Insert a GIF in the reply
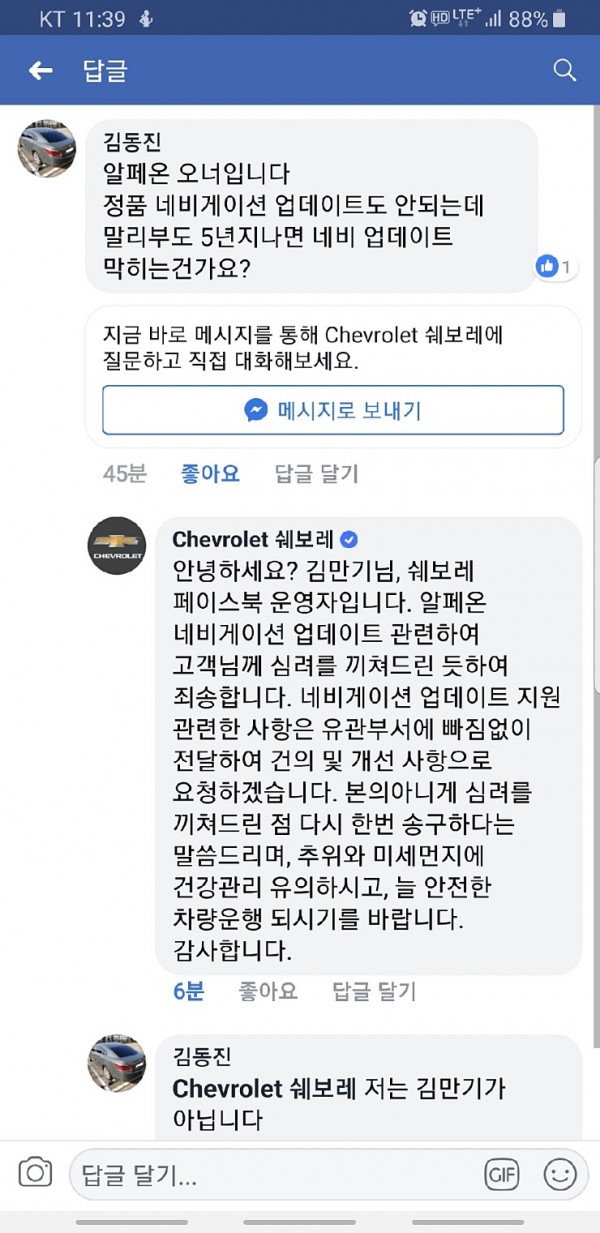The width and height of the screenshot is (600, 1233). click(502, 1174)
